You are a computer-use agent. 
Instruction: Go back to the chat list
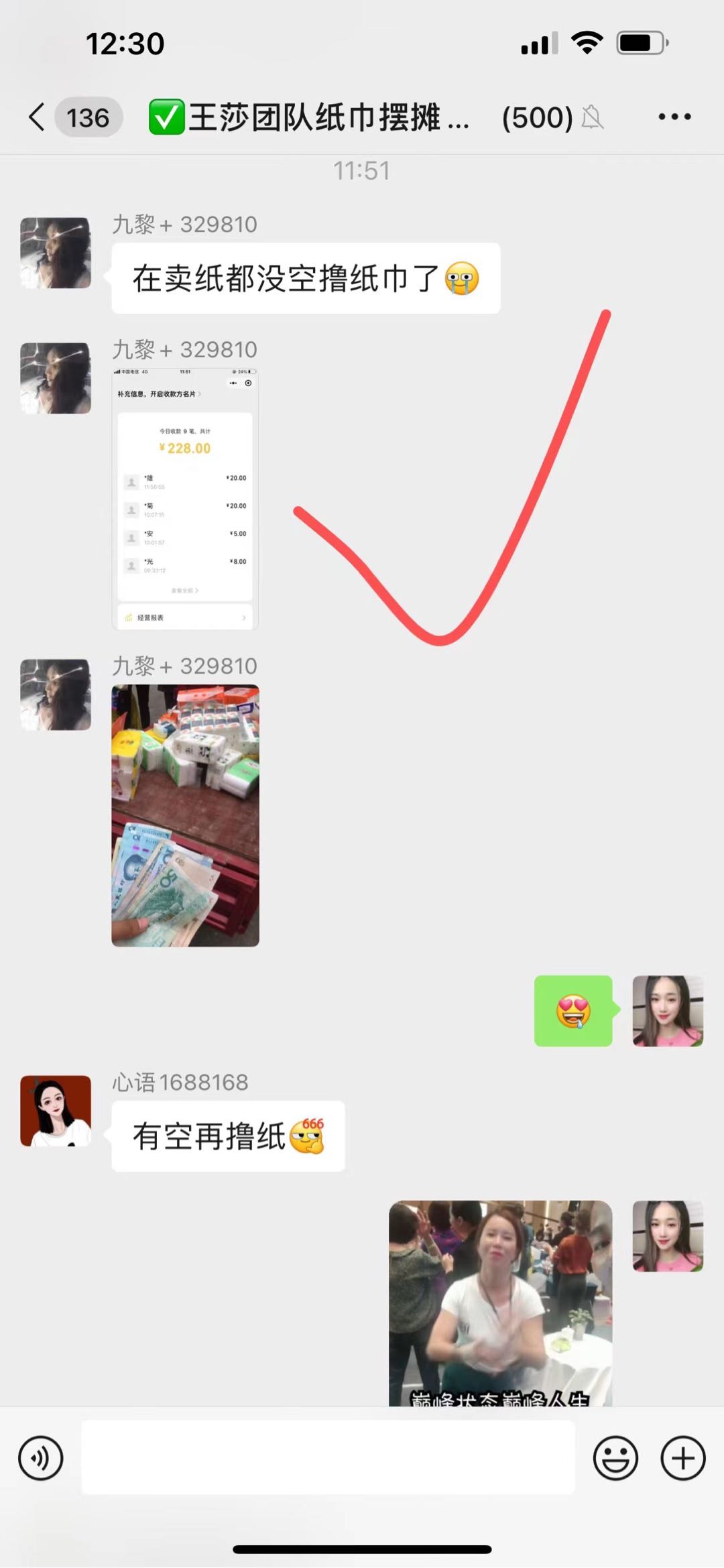point(38,117)
